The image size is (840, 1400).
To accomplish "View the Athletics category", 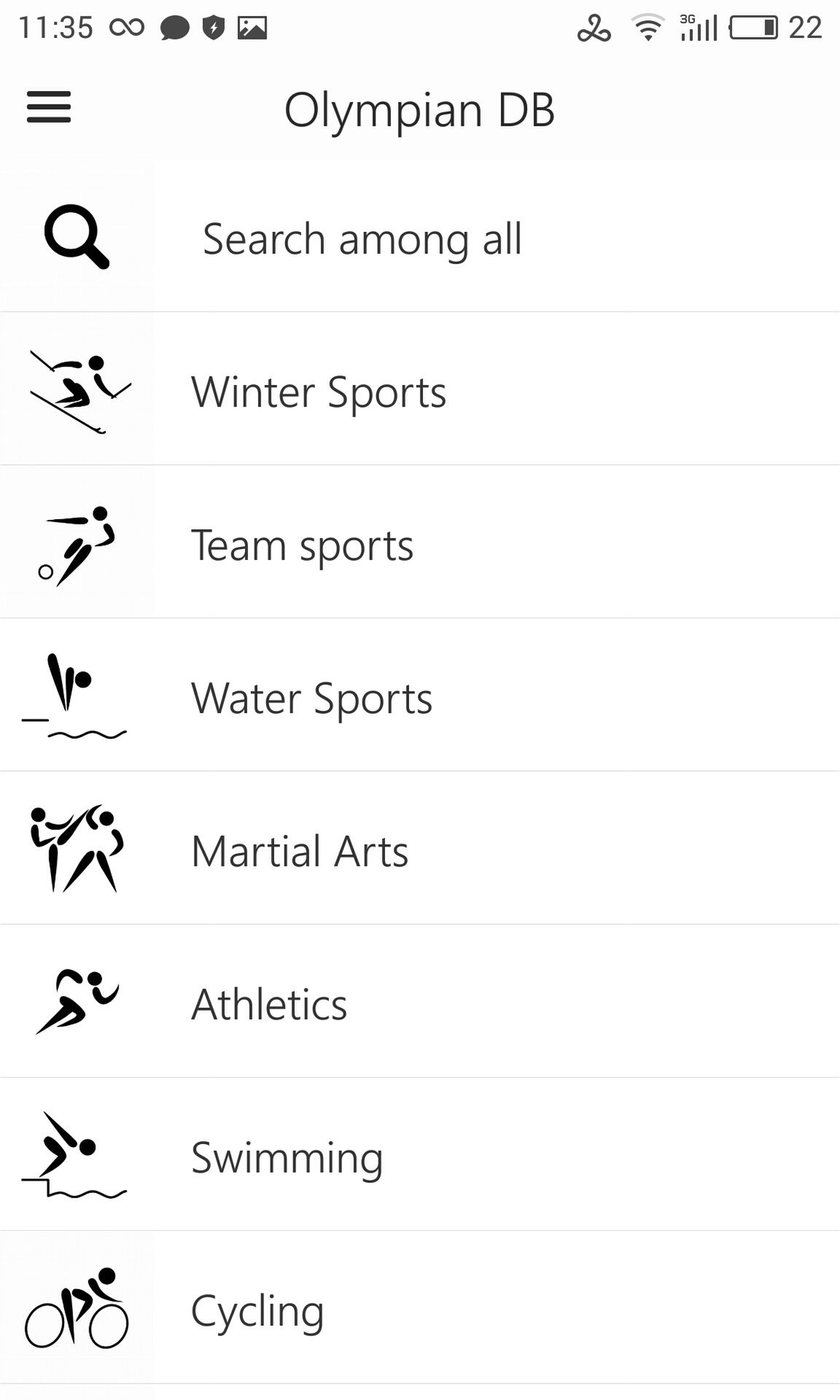I will tap(420, 1001).
